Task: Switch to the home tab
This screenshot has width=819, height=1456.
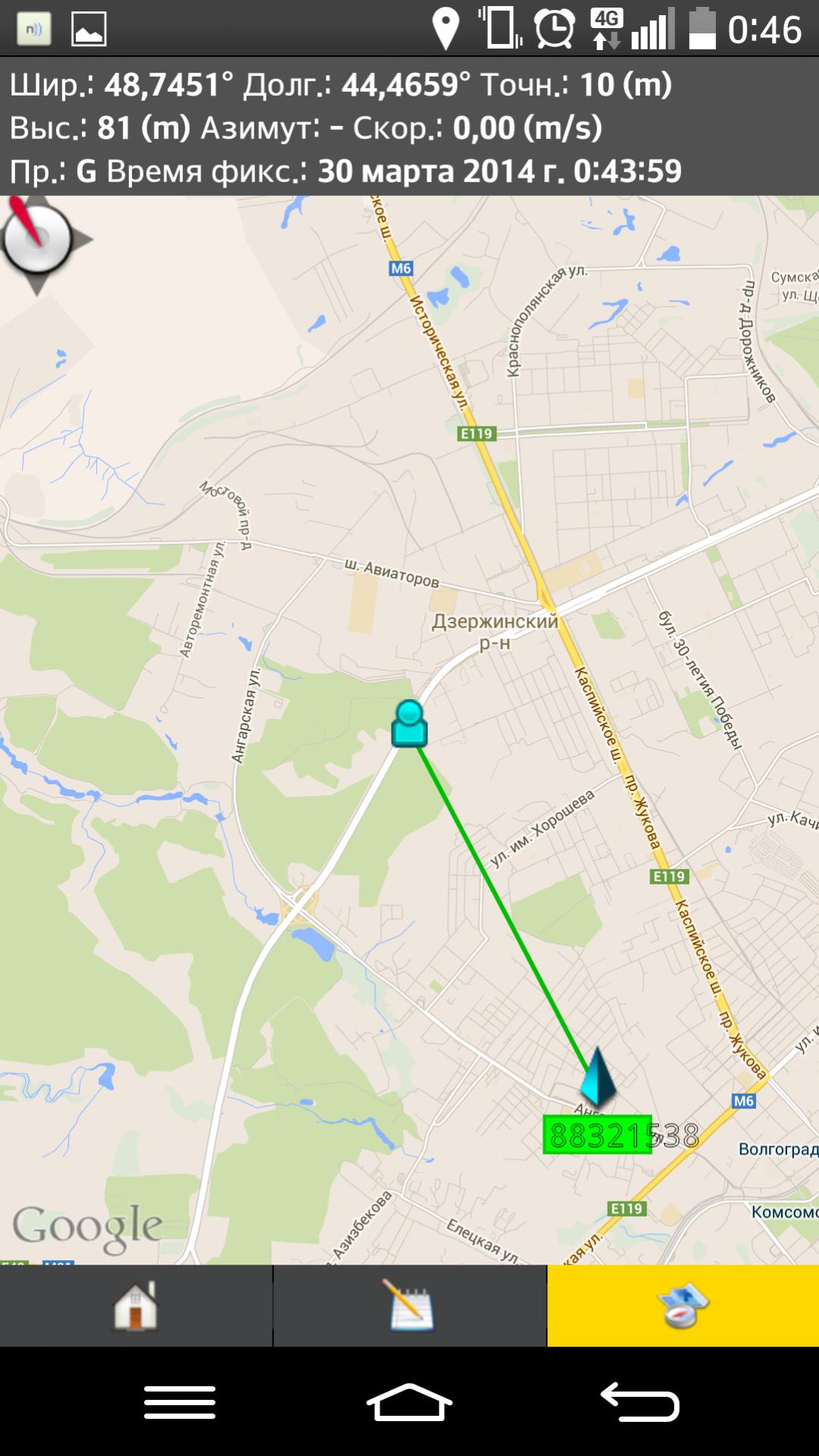Action: coord(136,1305)
